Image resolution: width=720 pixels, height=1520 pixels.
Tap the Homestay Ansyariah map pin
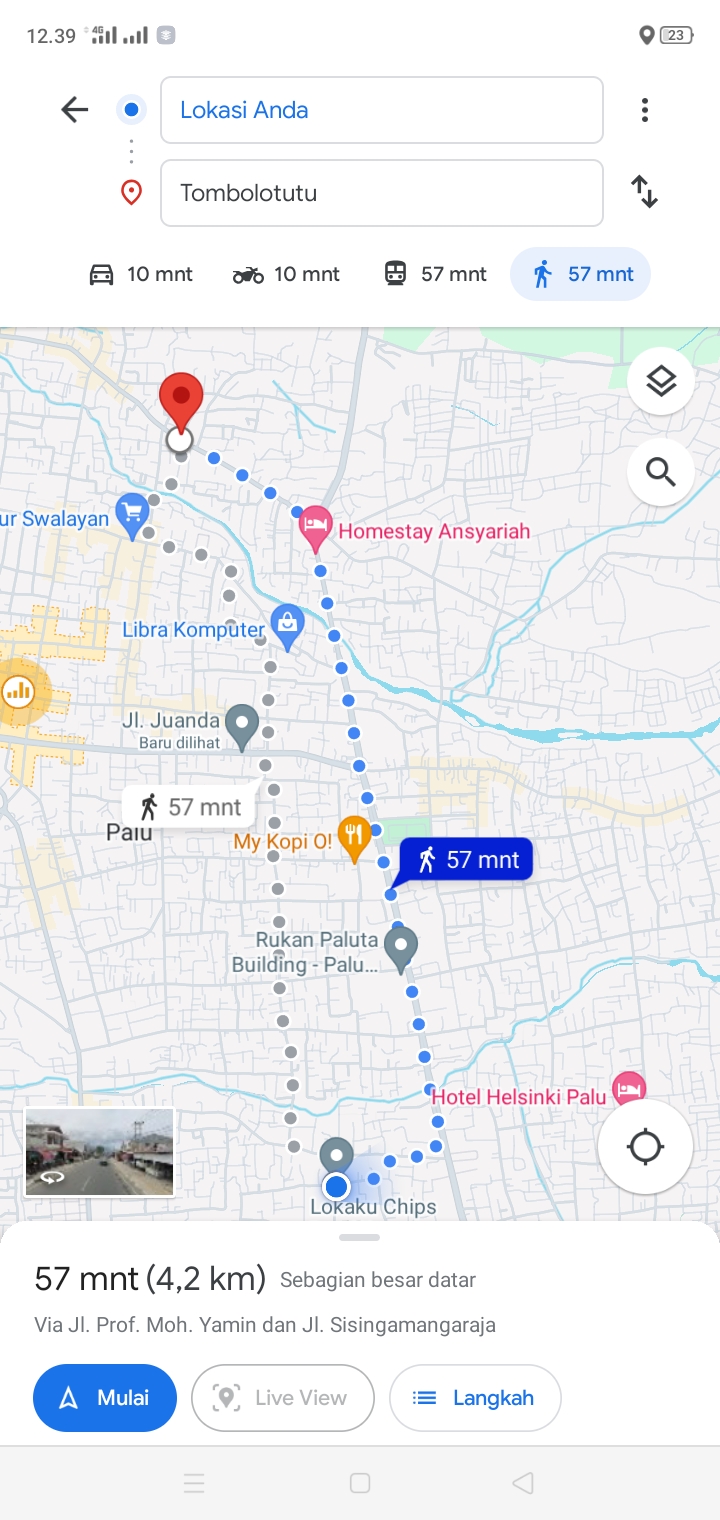coord(316,529)
